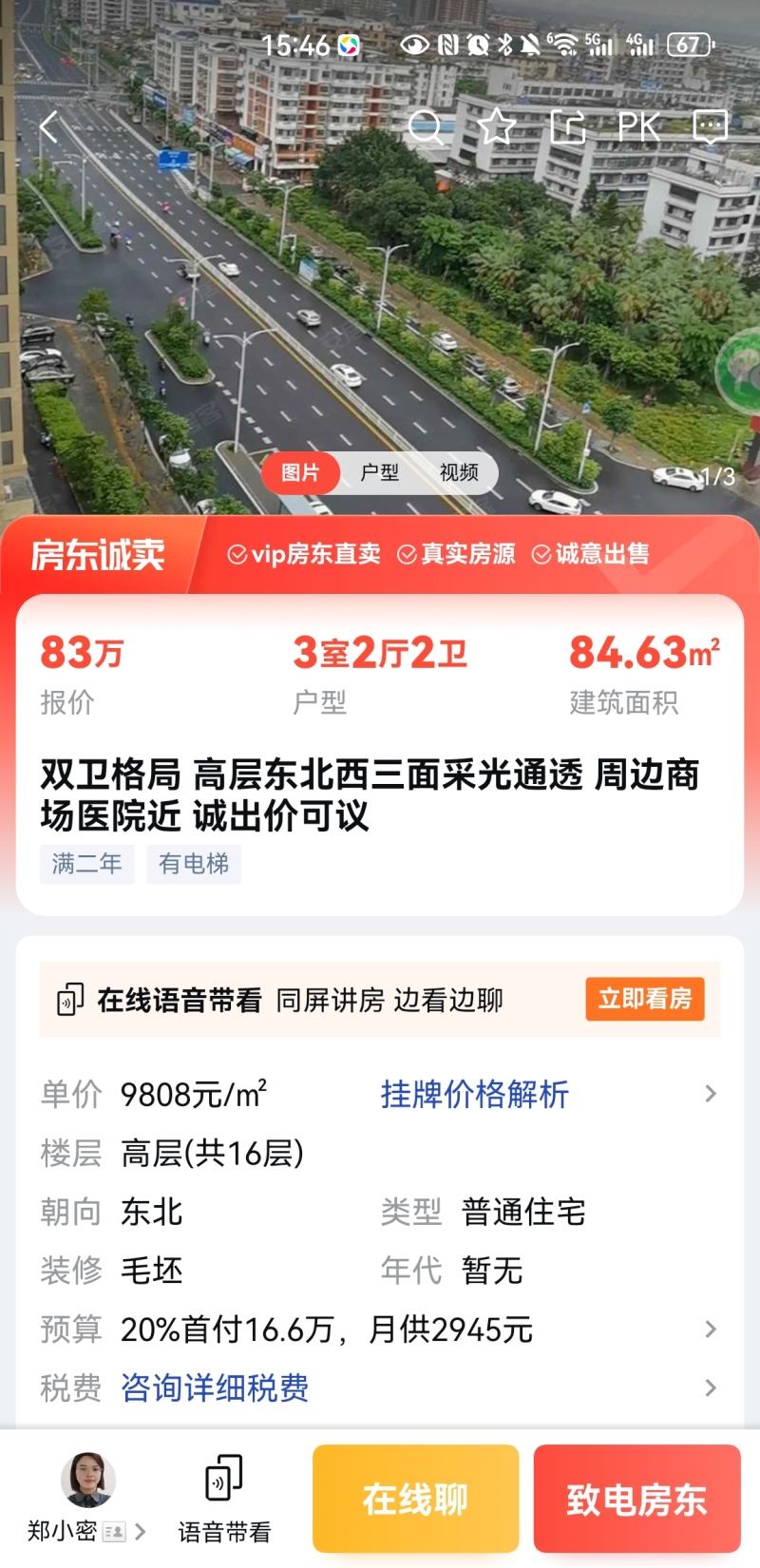Share this house listing
This screenshot has width=760, height=1568.
click(567, 127)
